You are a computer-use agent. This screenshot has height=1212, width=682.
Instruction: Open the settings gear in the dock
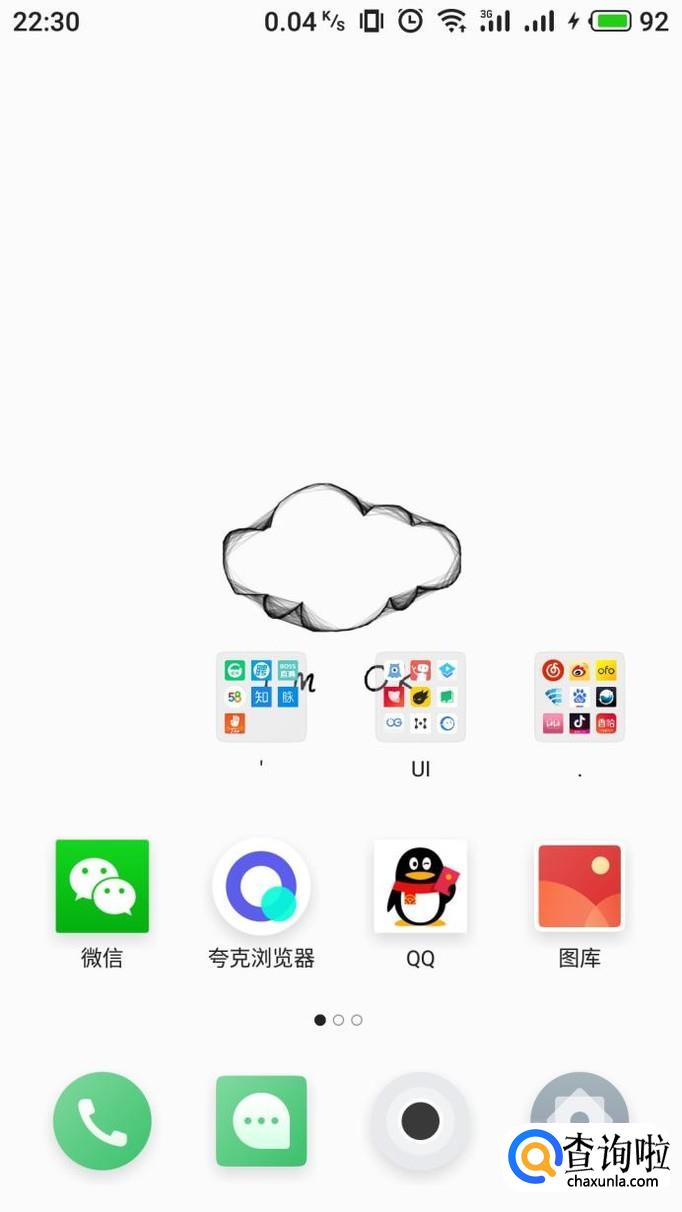[579, 1105]
